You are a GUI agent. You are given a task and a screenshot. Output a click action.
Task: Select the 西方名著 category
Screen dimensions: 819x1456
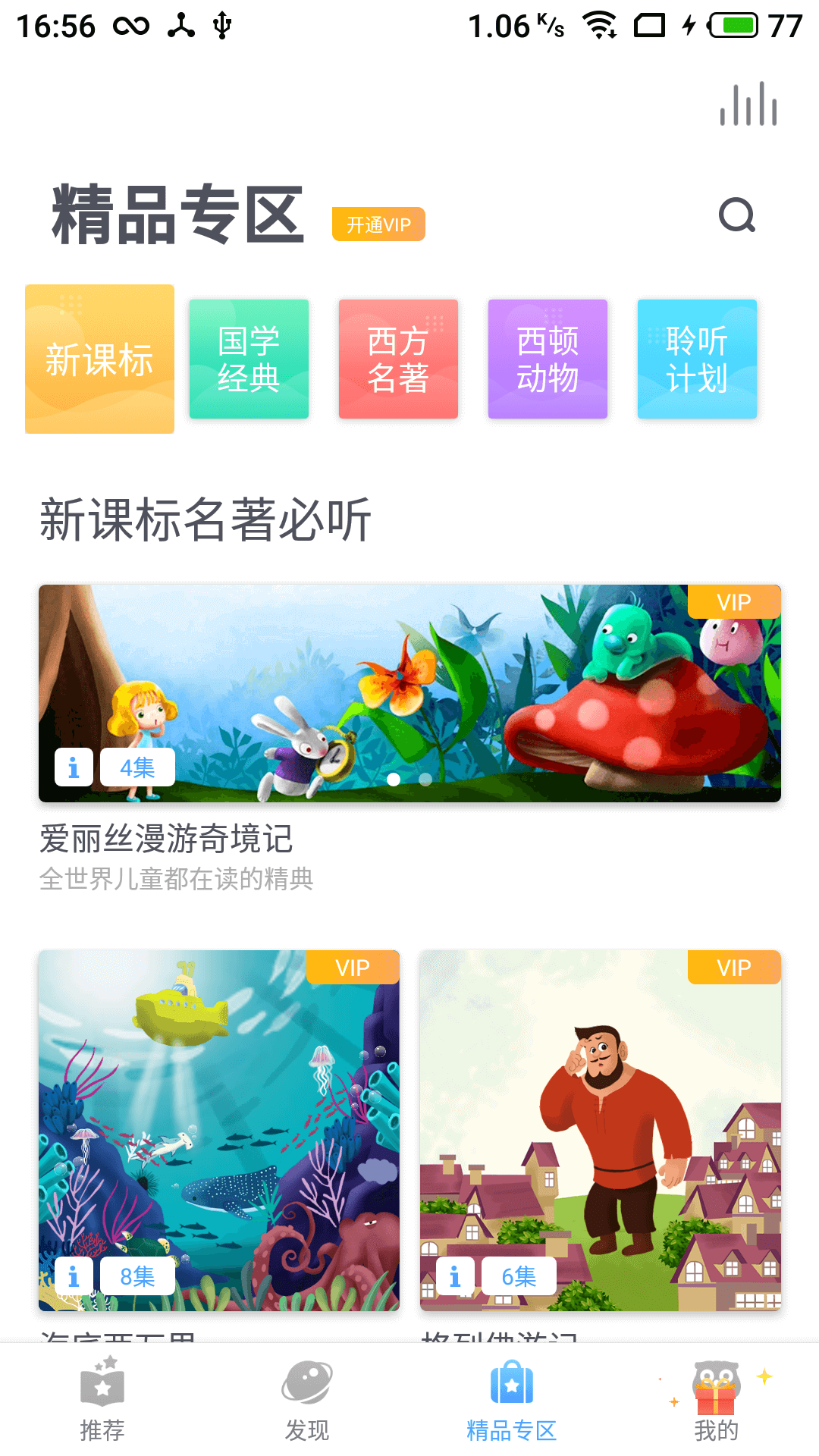coord(398,359)
